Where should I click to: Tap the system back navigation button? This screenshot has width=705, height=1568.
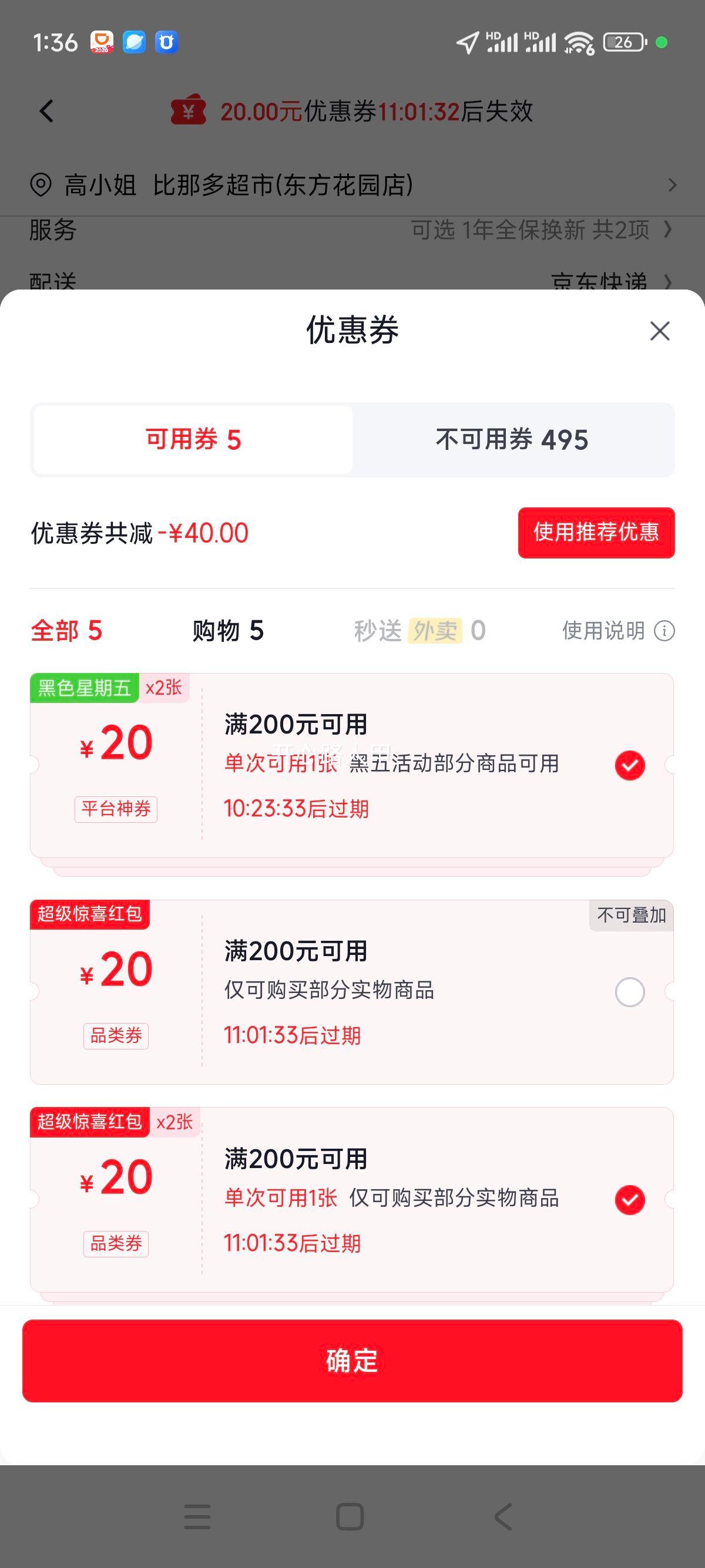[503, 1516]
